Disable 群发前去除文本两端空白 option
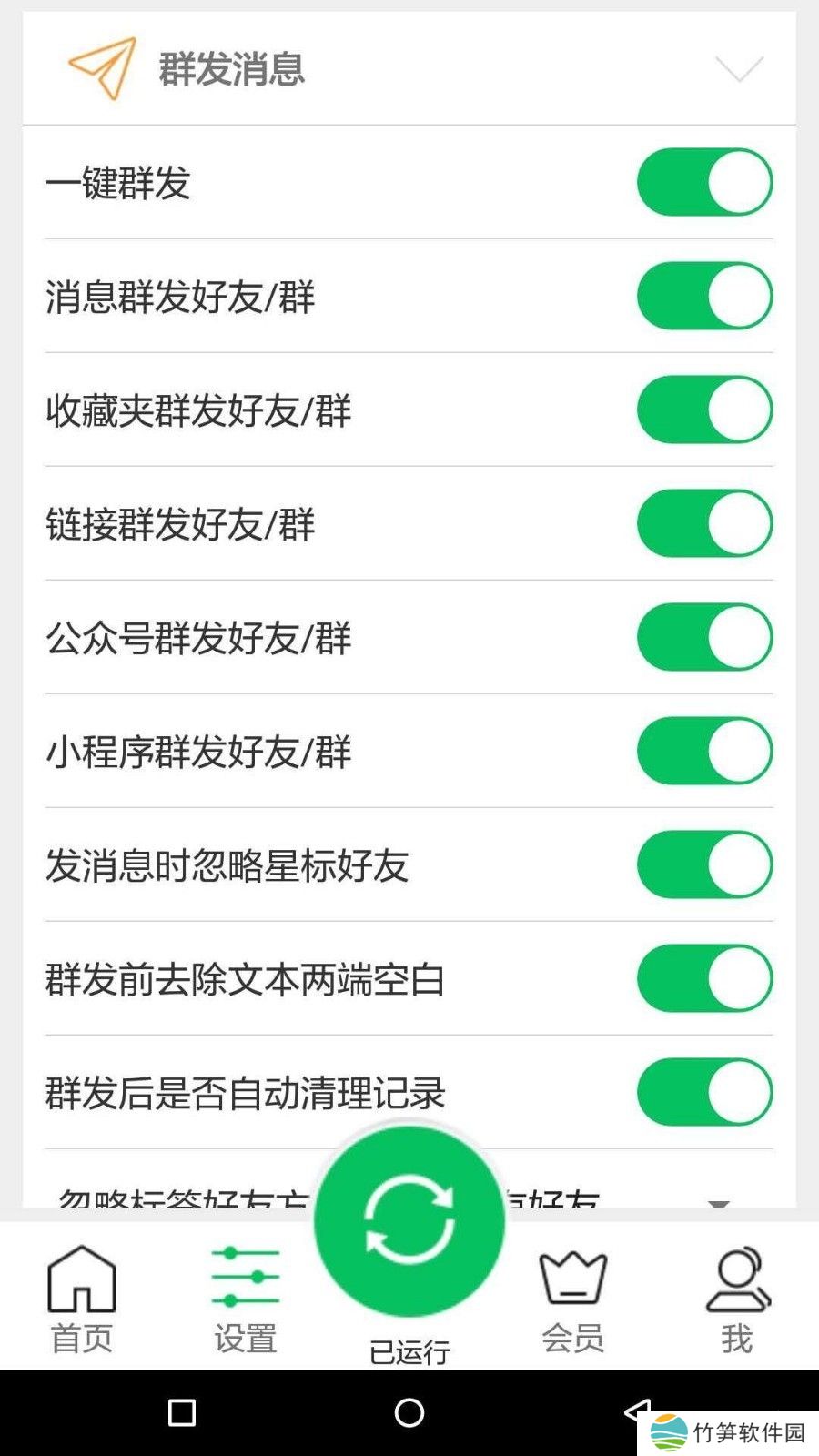Viewport: 819px width, 1456px height. (704, 978)
